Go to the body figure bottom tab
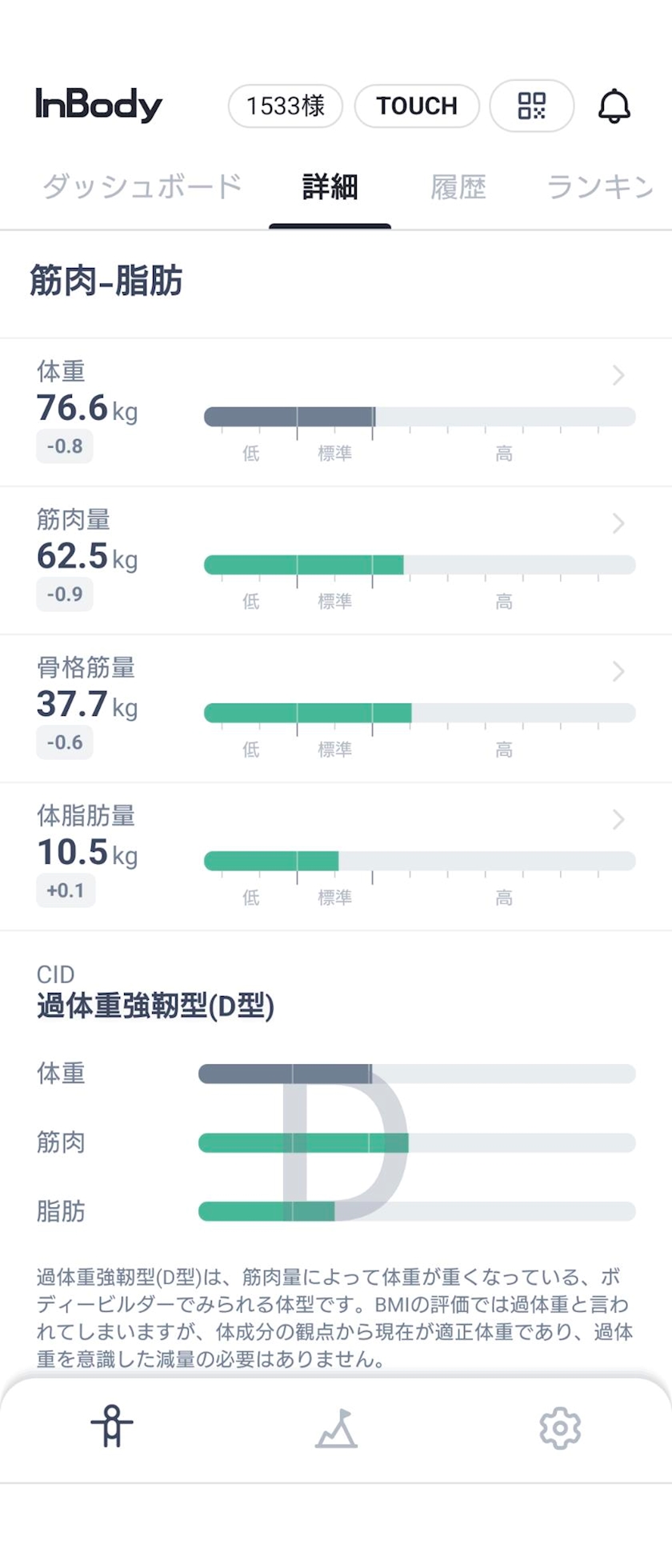Image resolution: width=672 pixels, height=1568 pixels. tap(112, 1428)
